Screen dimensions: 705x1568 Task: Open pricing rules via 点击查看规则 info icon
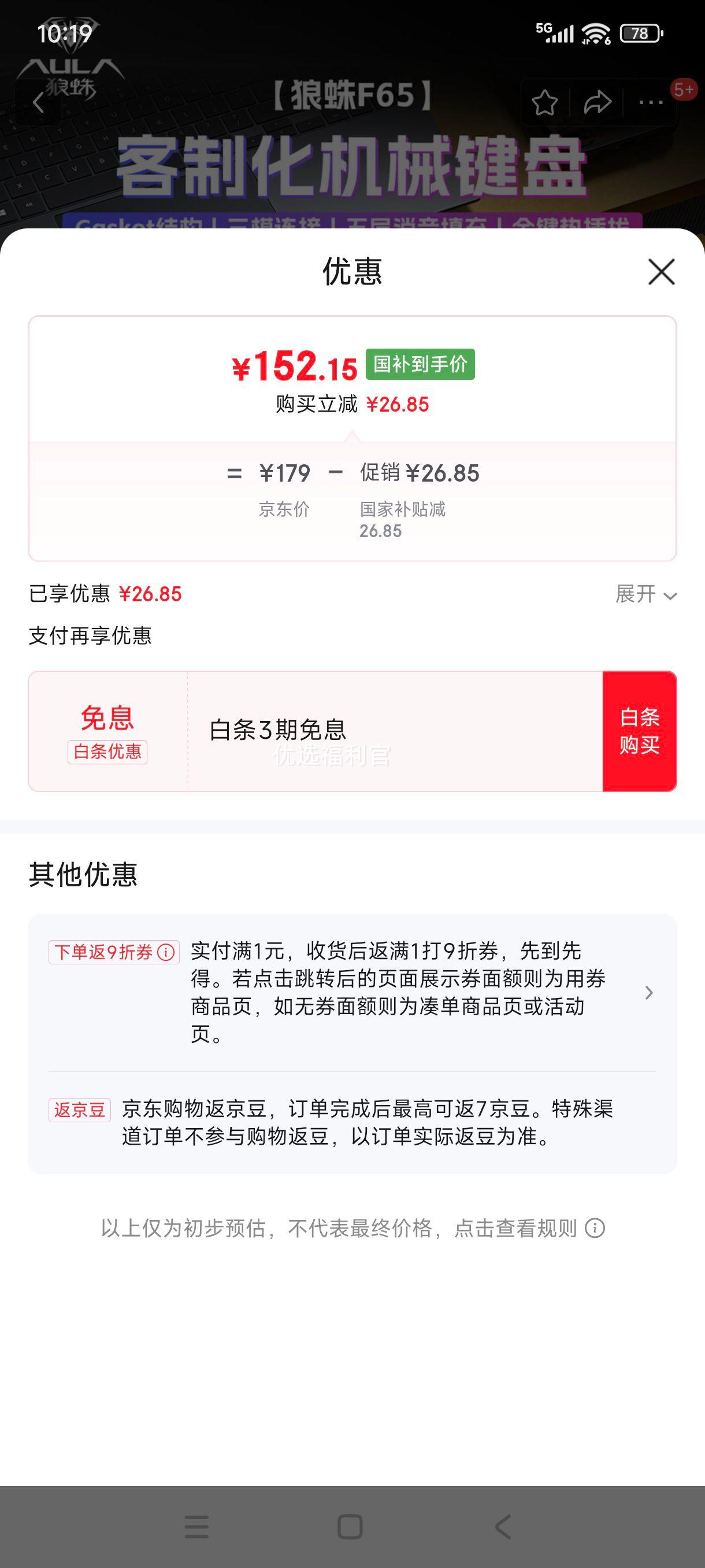pos(594,1229)
